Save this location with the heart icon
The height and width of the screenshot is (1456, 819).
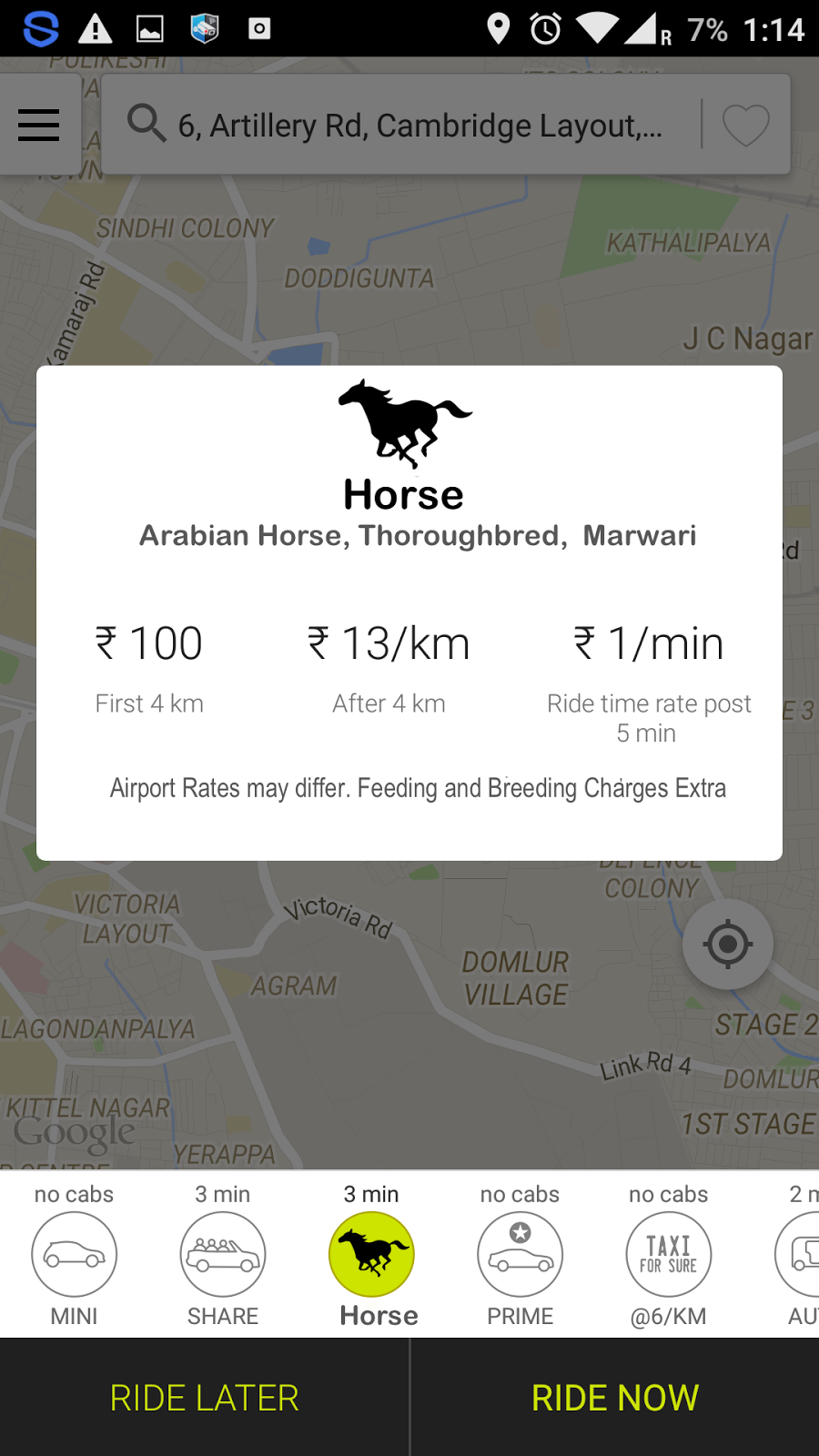click(x=745, y=125)
